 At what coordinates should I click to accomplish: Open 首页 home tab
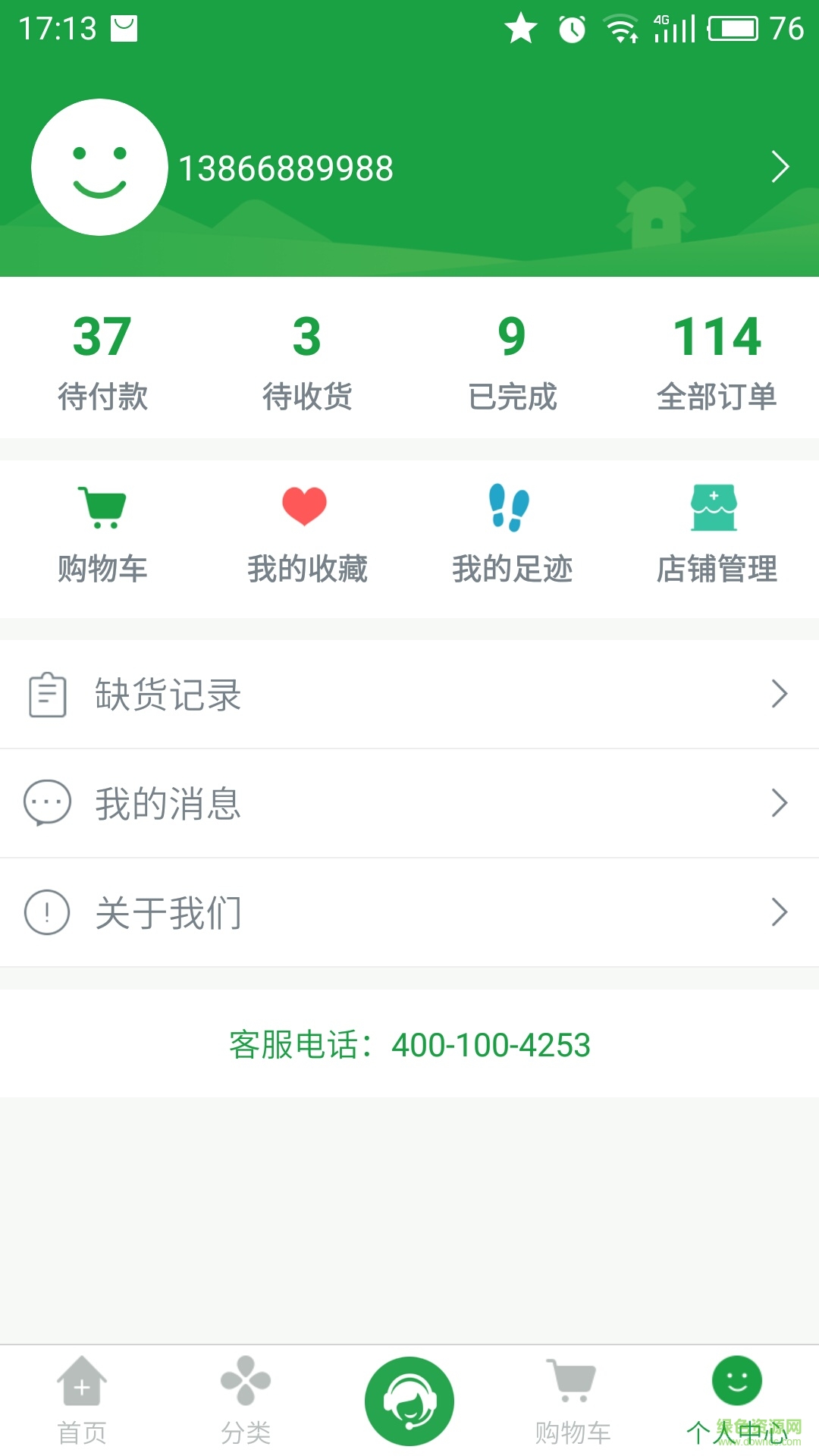point(82,1403)
